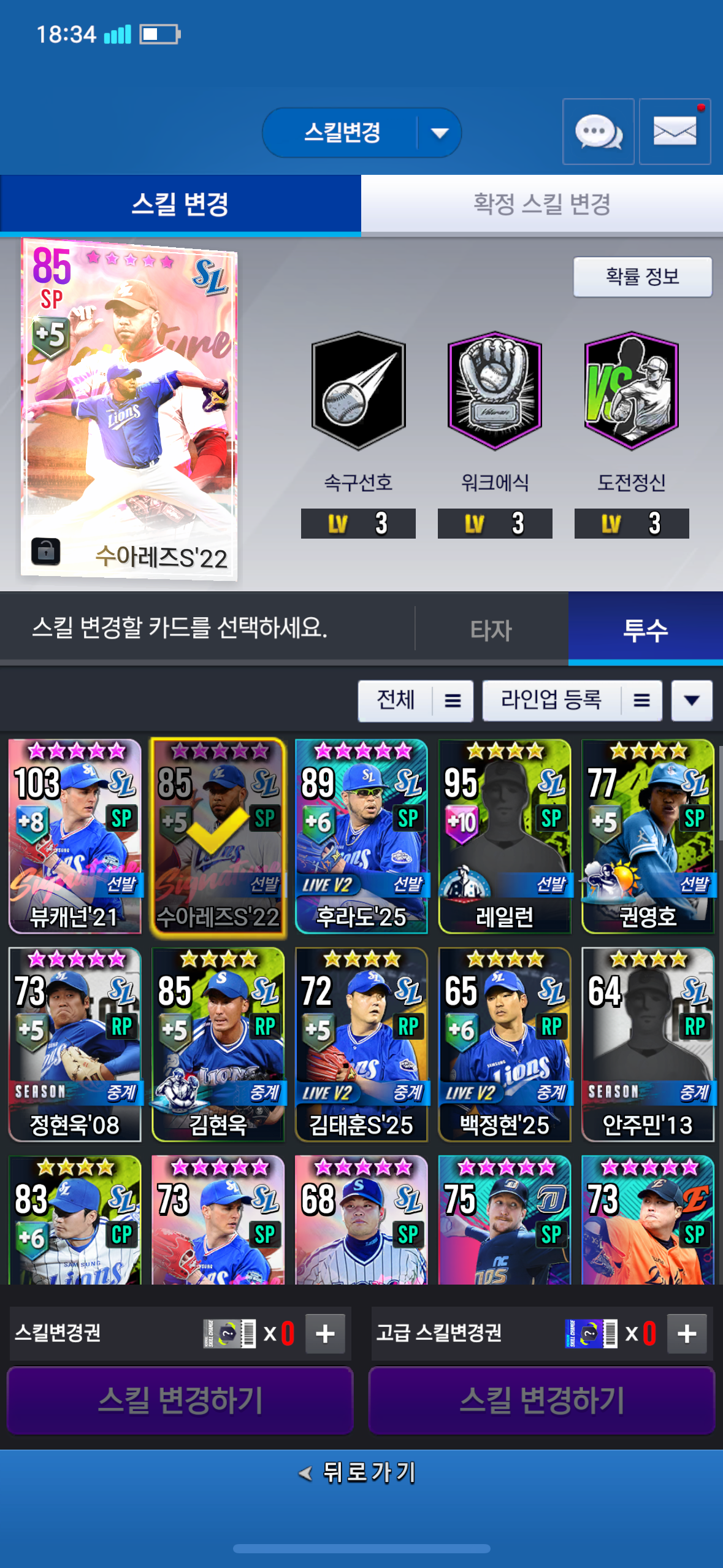Open the 라인업 등록 sort option
Image resolution: width=723 pixels, height=1568 pixels.
click(572, 701)
